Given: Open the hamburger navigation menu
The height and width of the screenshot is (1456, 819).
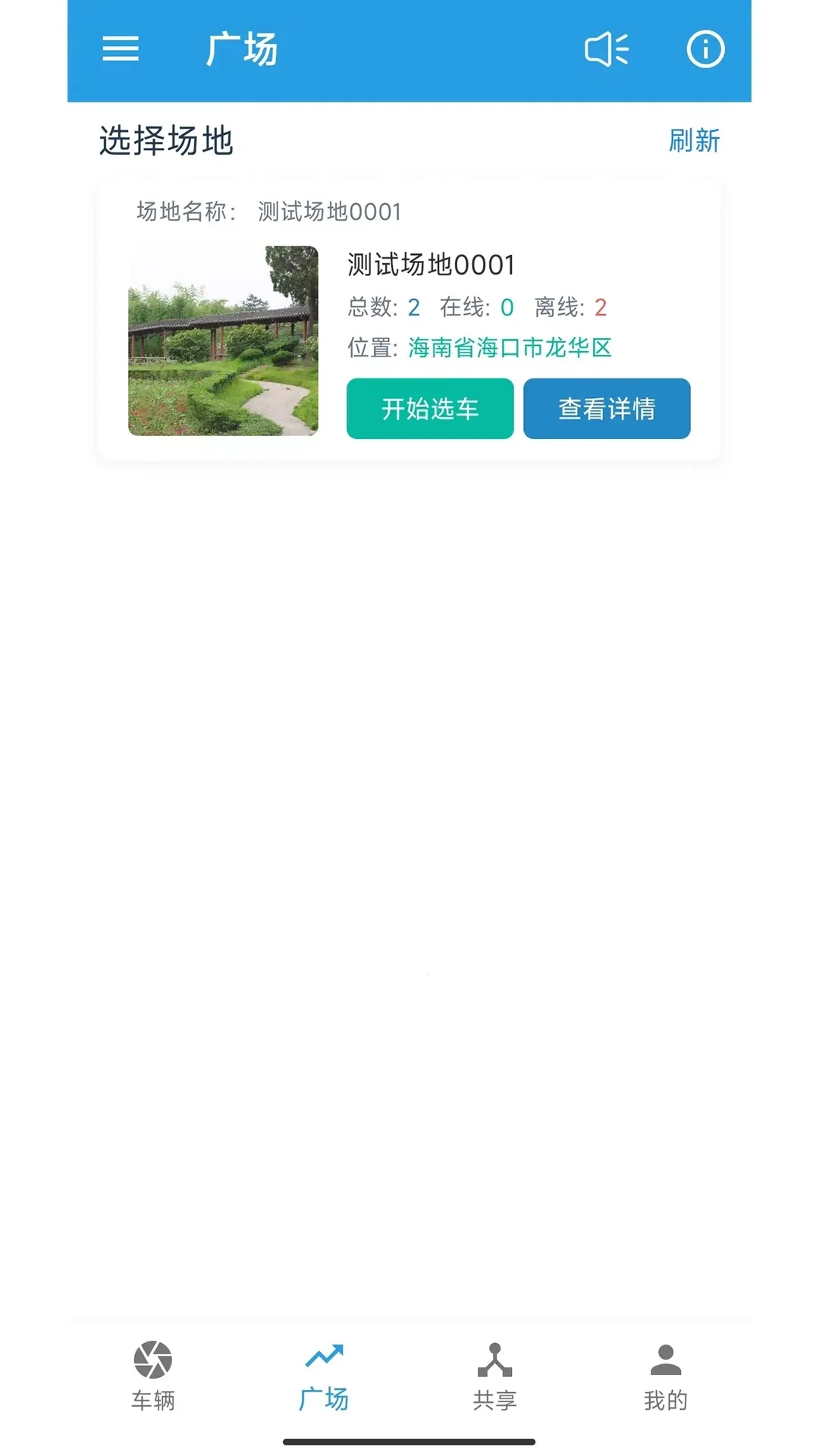Looking at the screenshot, I should point(120,48).
